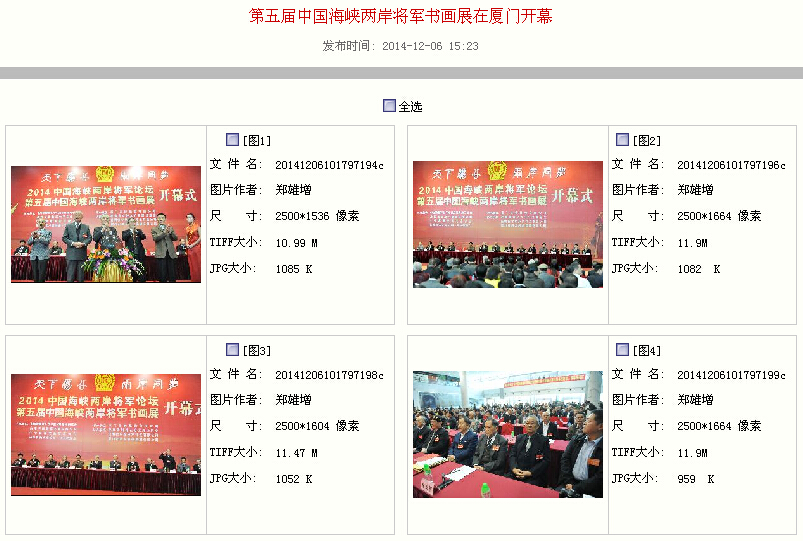Select the checkbox for 图4

pyautogui.click(x=622, y=350)
